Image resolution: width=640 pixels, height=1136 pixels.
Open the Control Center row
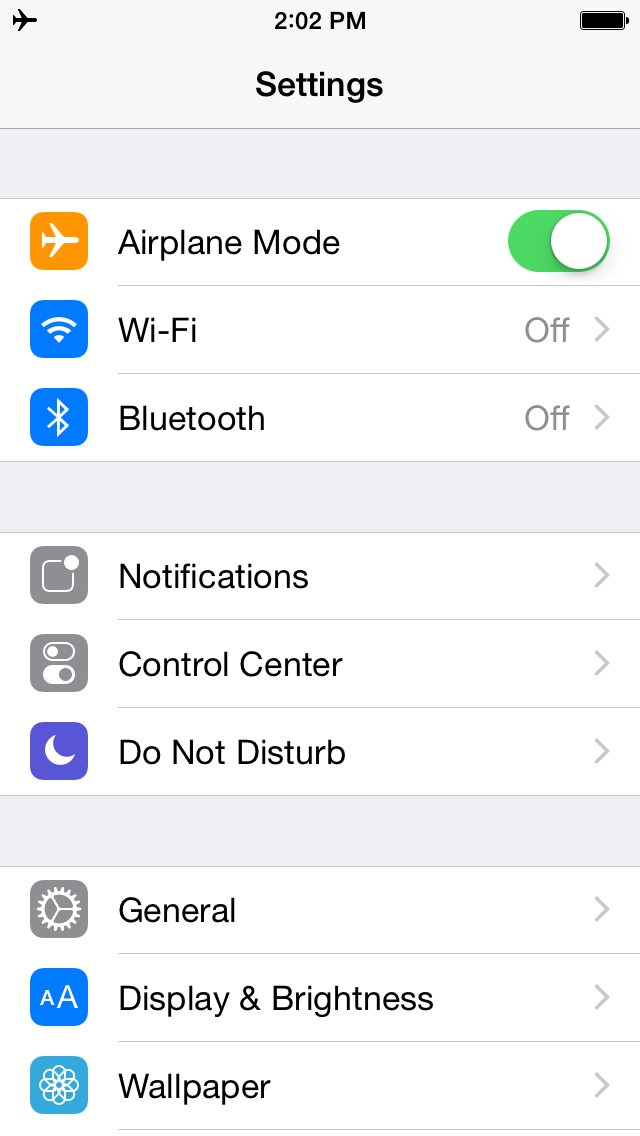click(x=320, y=664)
